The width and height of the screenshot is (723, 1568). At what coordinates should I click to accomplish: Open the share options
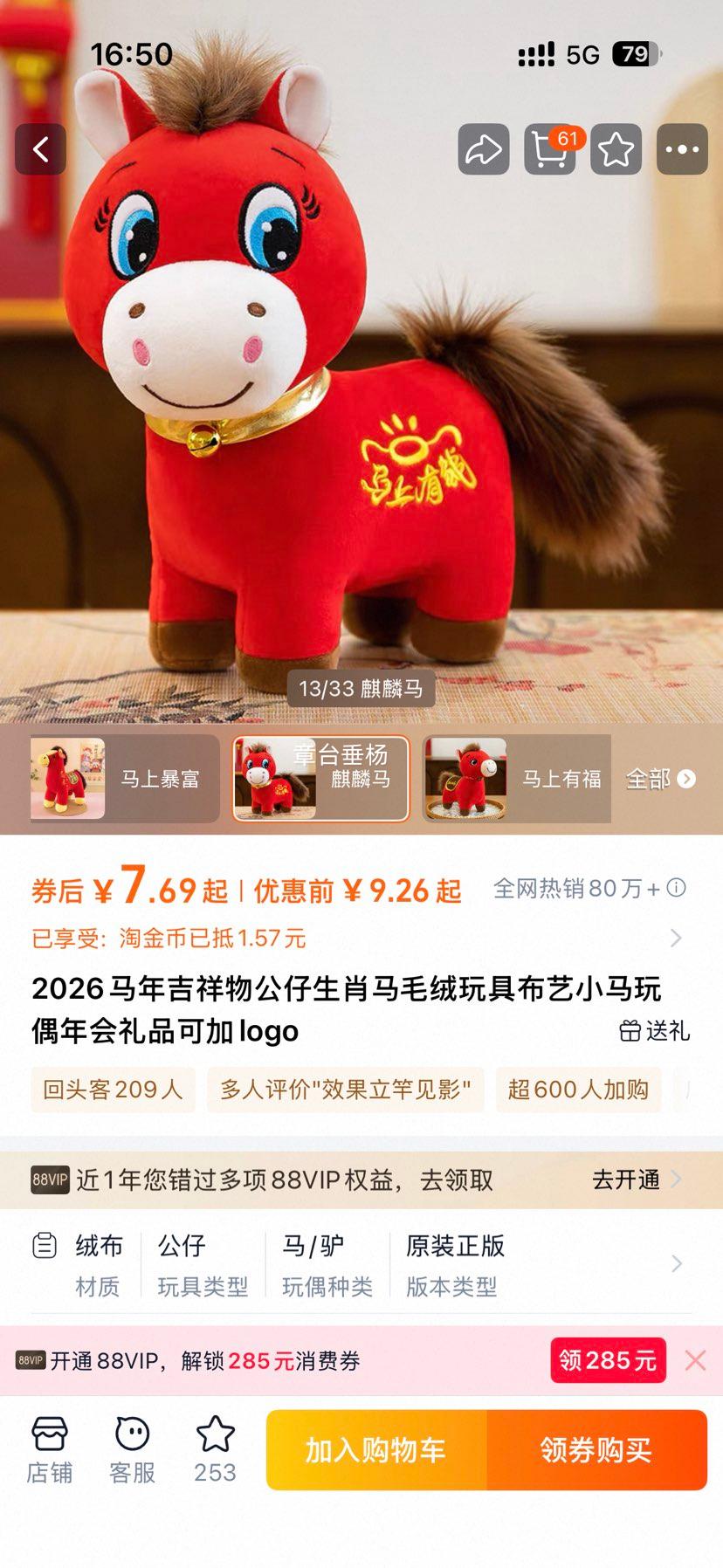(483, 149)
